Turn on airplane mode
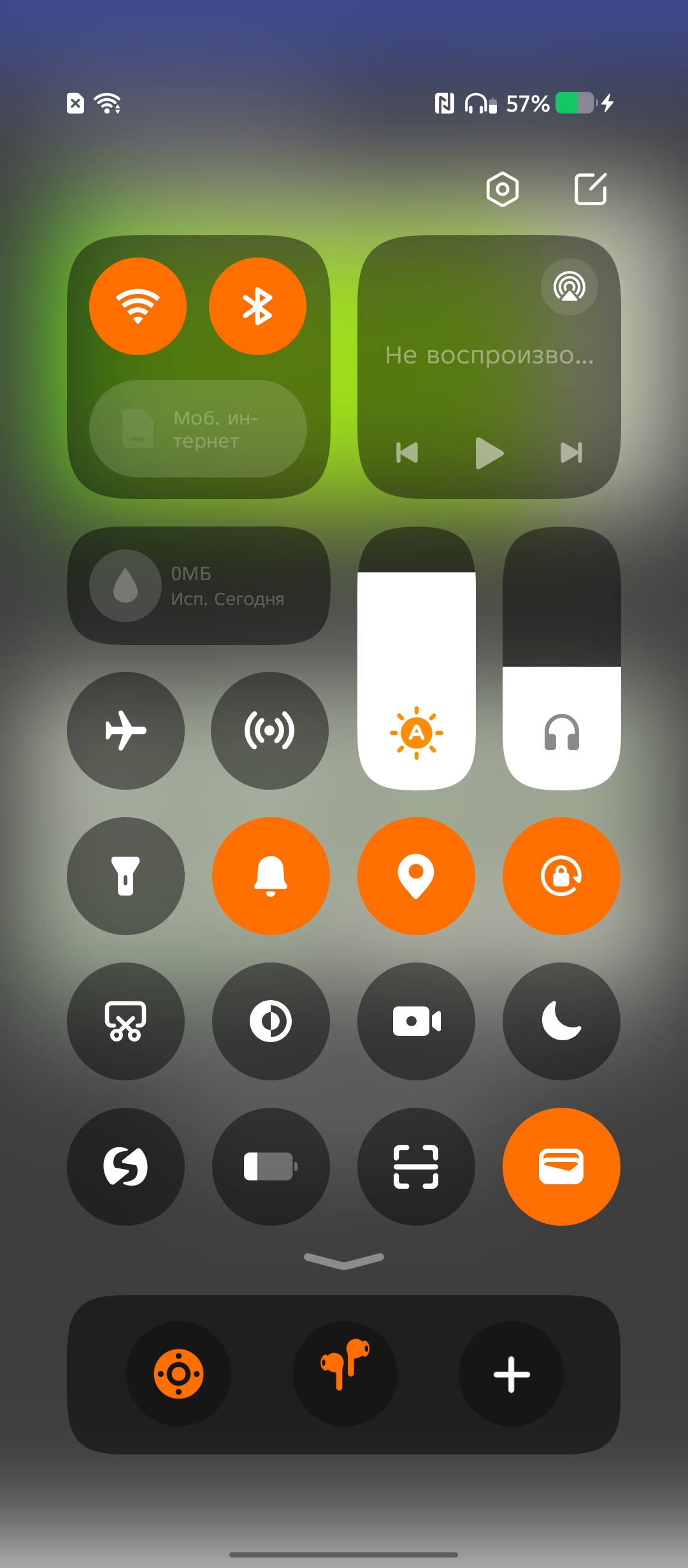This screenshot has width=688, height=1568. click(125, 731)
